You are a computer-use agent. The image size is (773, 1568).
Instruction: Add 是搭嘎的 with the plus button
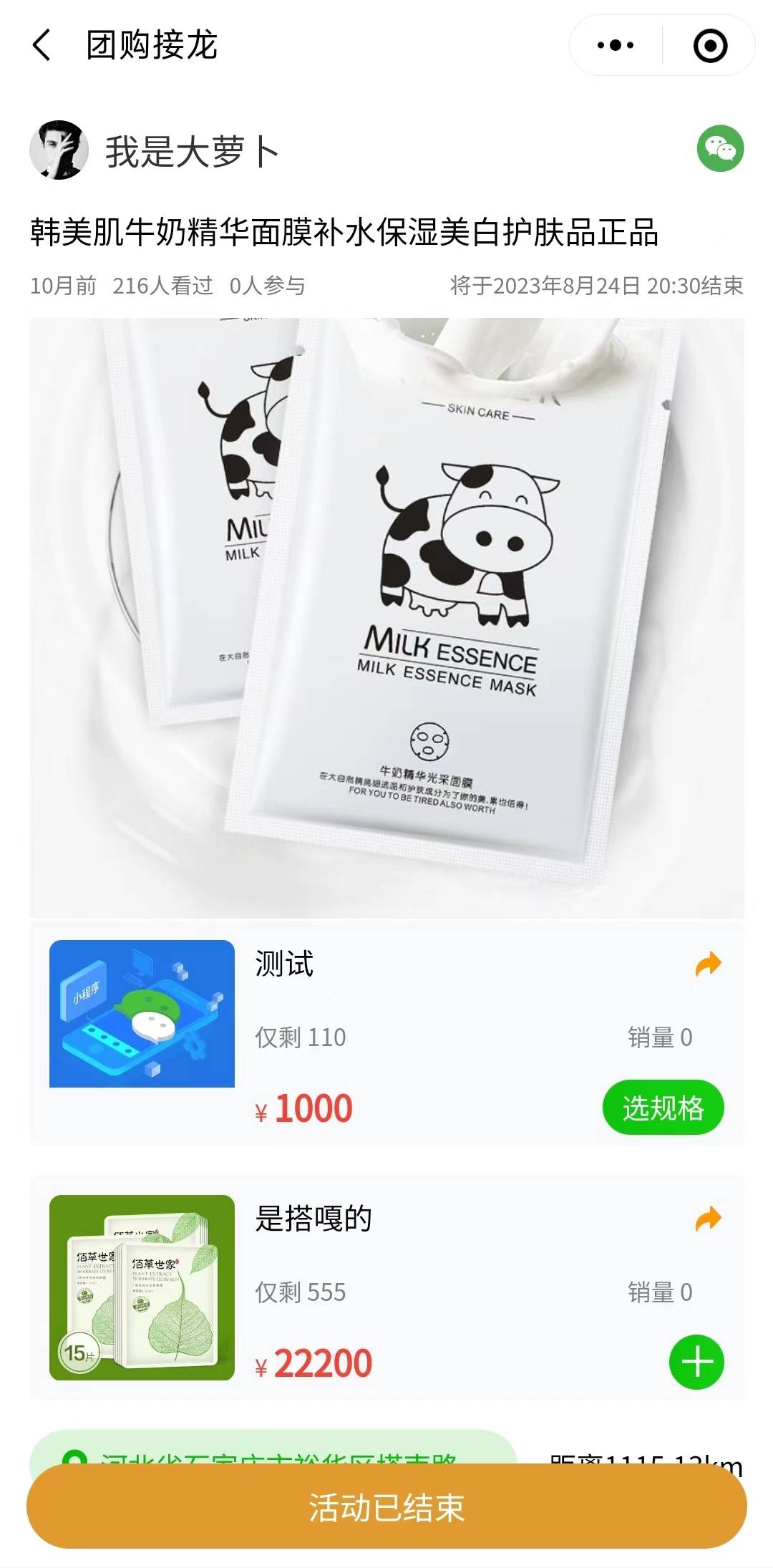click(696, 1362)
